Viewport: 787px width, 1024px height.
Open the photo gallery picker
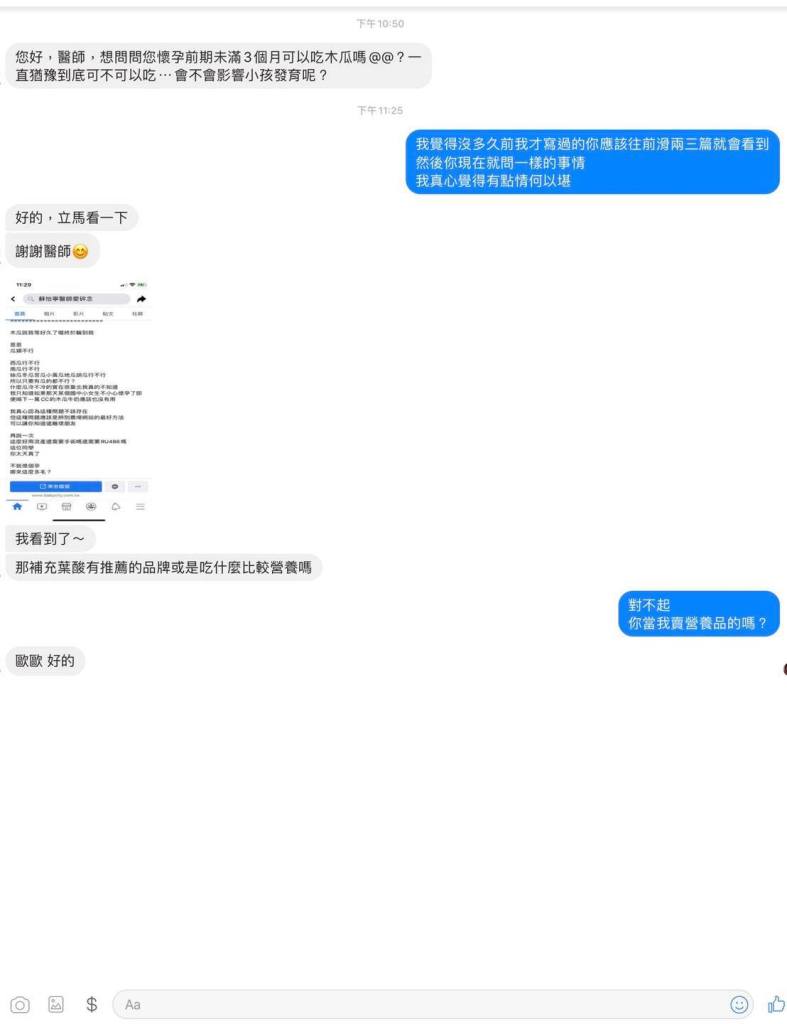coord(56,1005)
